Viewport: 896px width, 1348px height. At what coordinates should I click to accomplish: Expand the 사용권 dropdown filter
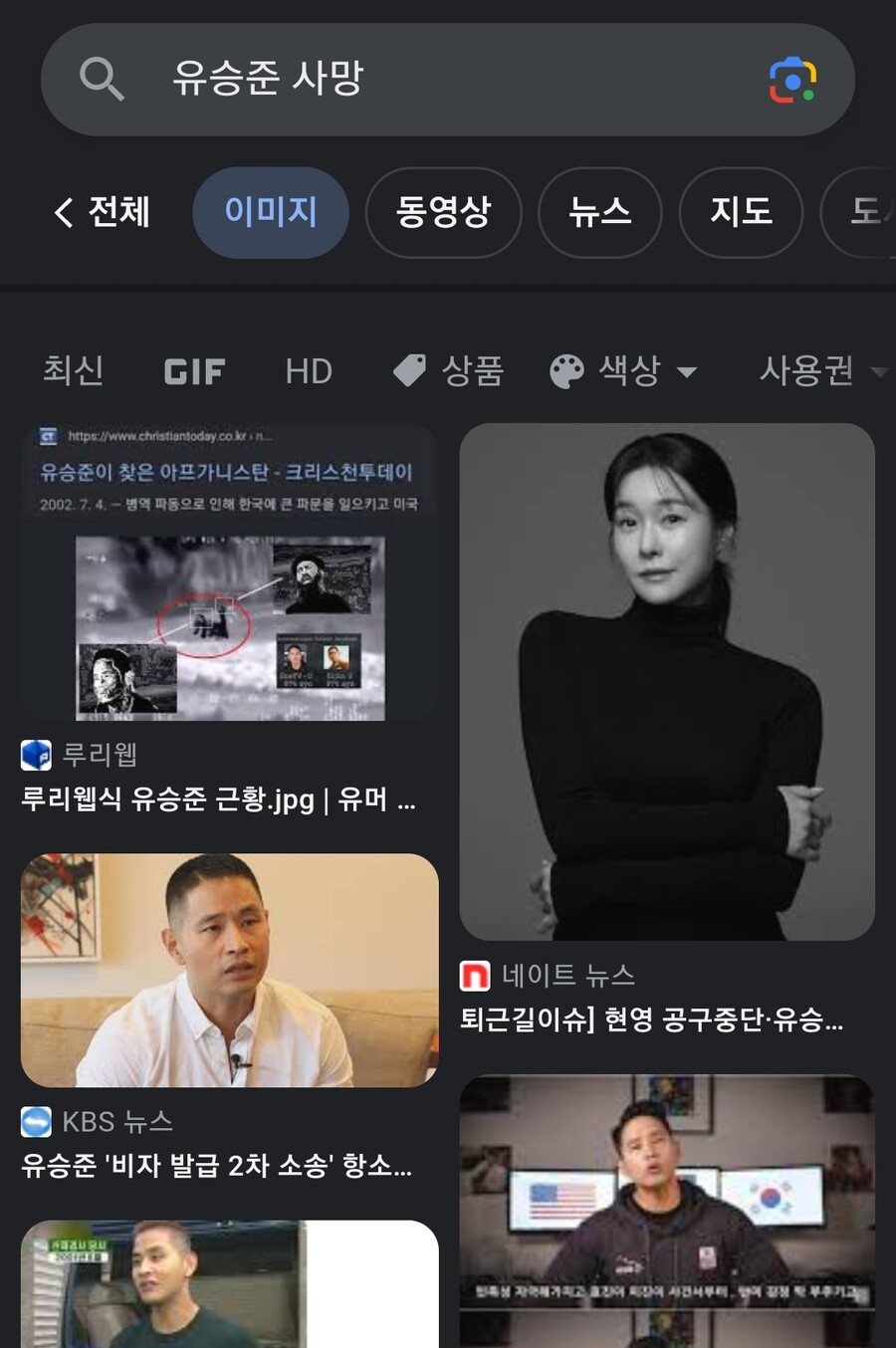(821, 370)
